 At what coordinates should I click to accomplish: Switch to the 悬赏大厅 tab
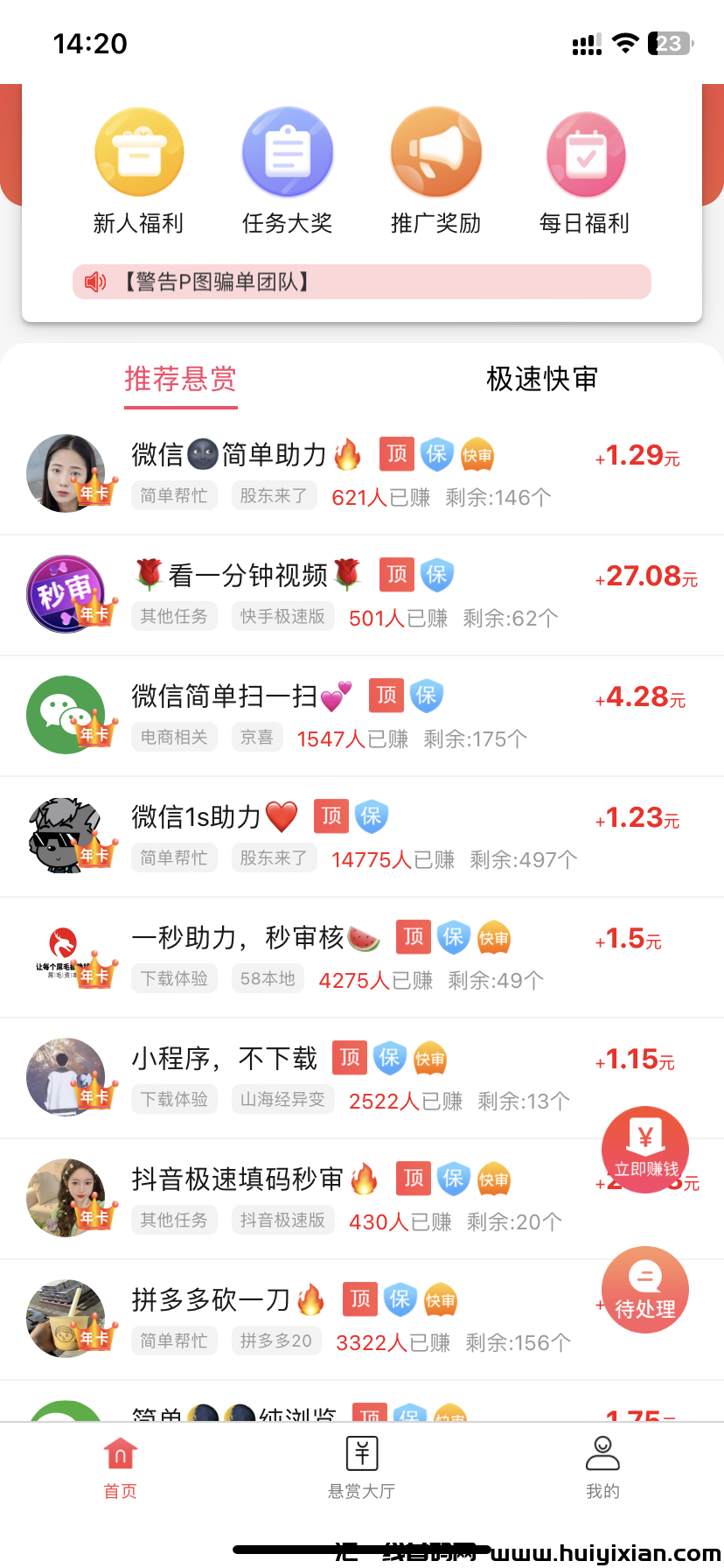tap(362, 1466)
